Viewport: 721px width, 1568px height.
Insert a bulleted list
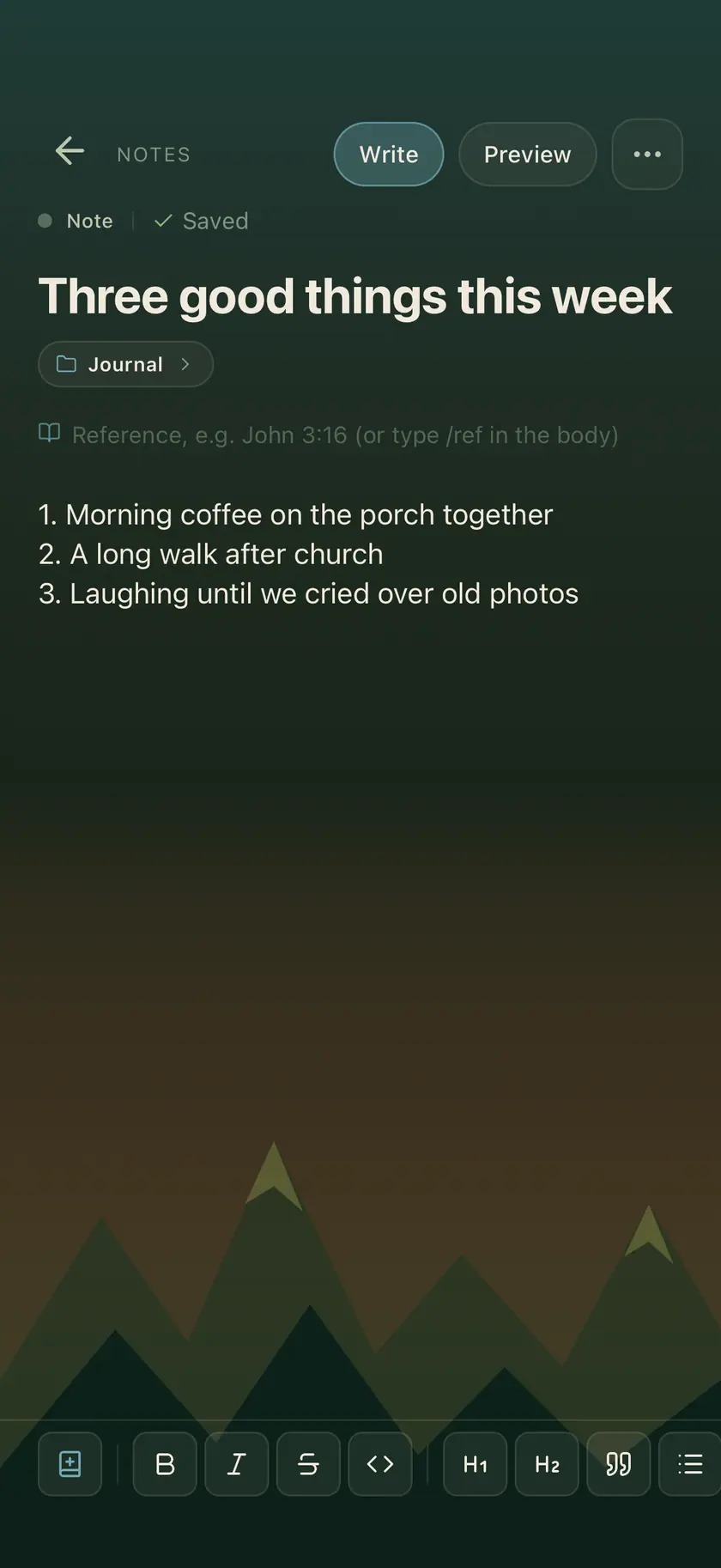point(690,1464)
